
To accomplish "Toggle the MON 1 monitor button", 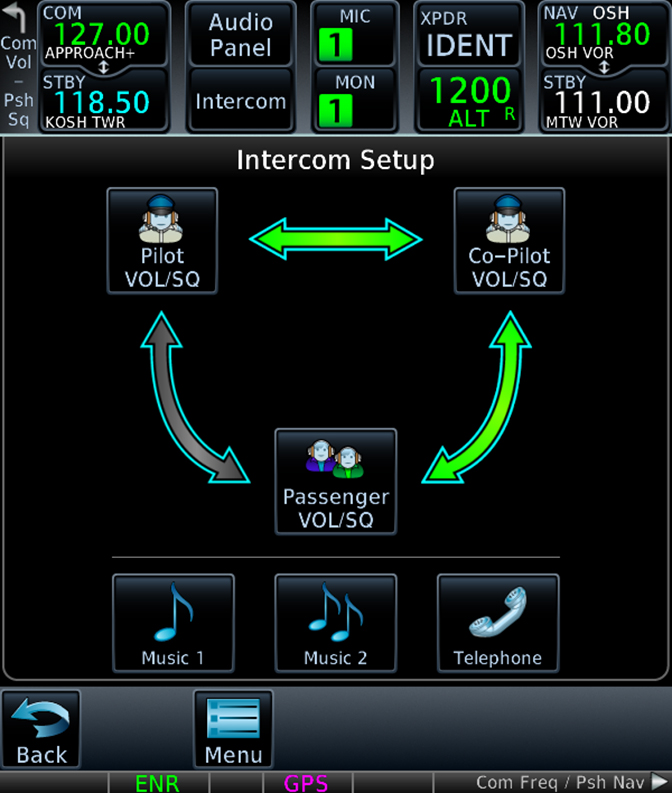I will click(x=354, y=101).
